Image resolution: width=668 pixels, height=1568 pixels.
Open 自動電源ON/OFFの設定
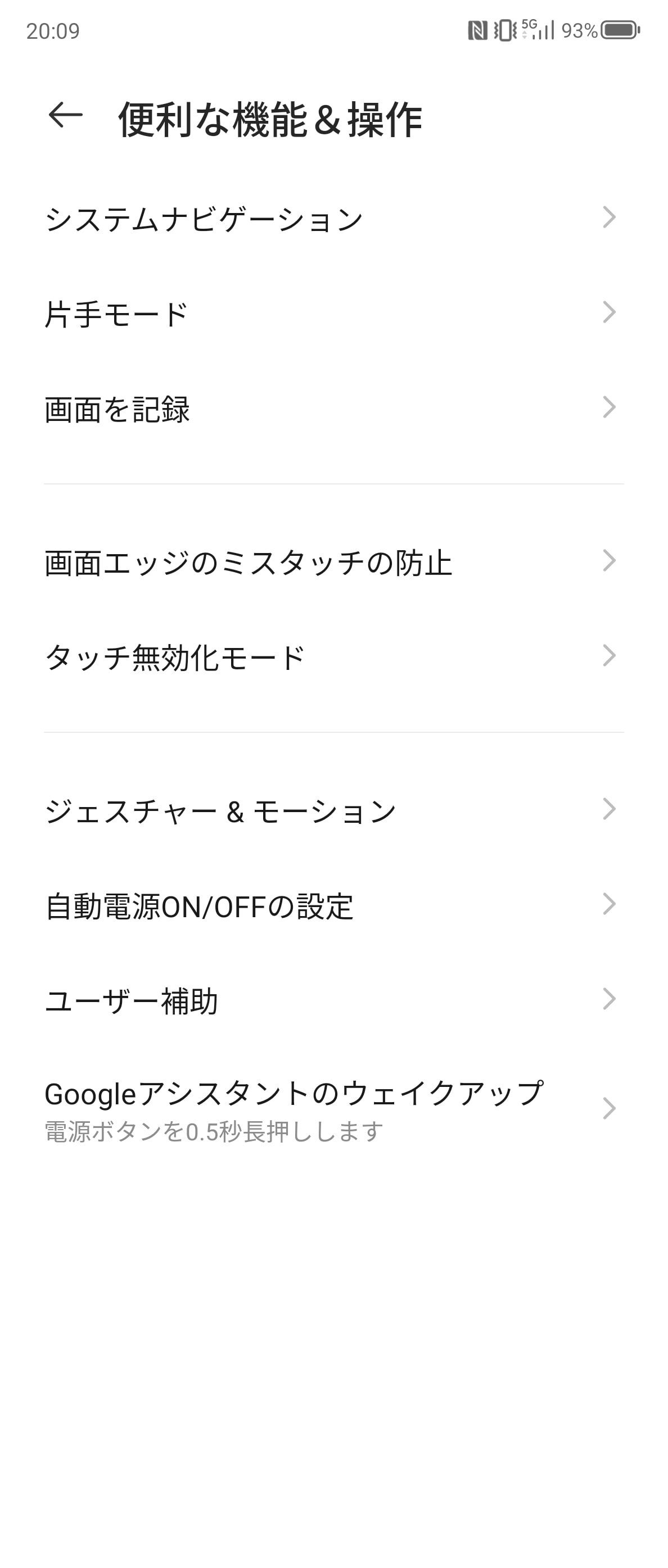pos(332,905)
